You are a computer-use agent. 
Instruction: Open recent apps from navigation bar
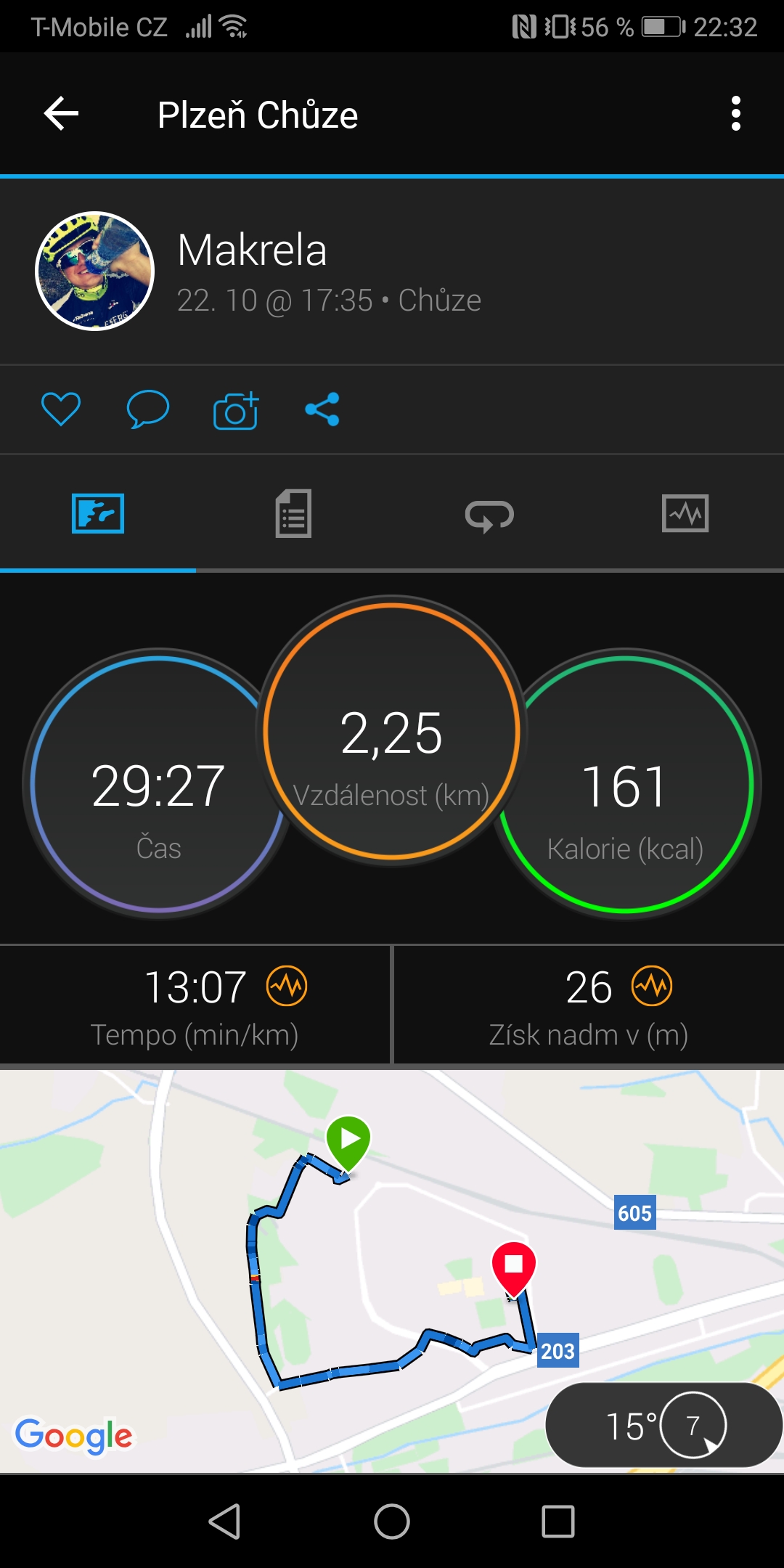[x=558, y=1522]
